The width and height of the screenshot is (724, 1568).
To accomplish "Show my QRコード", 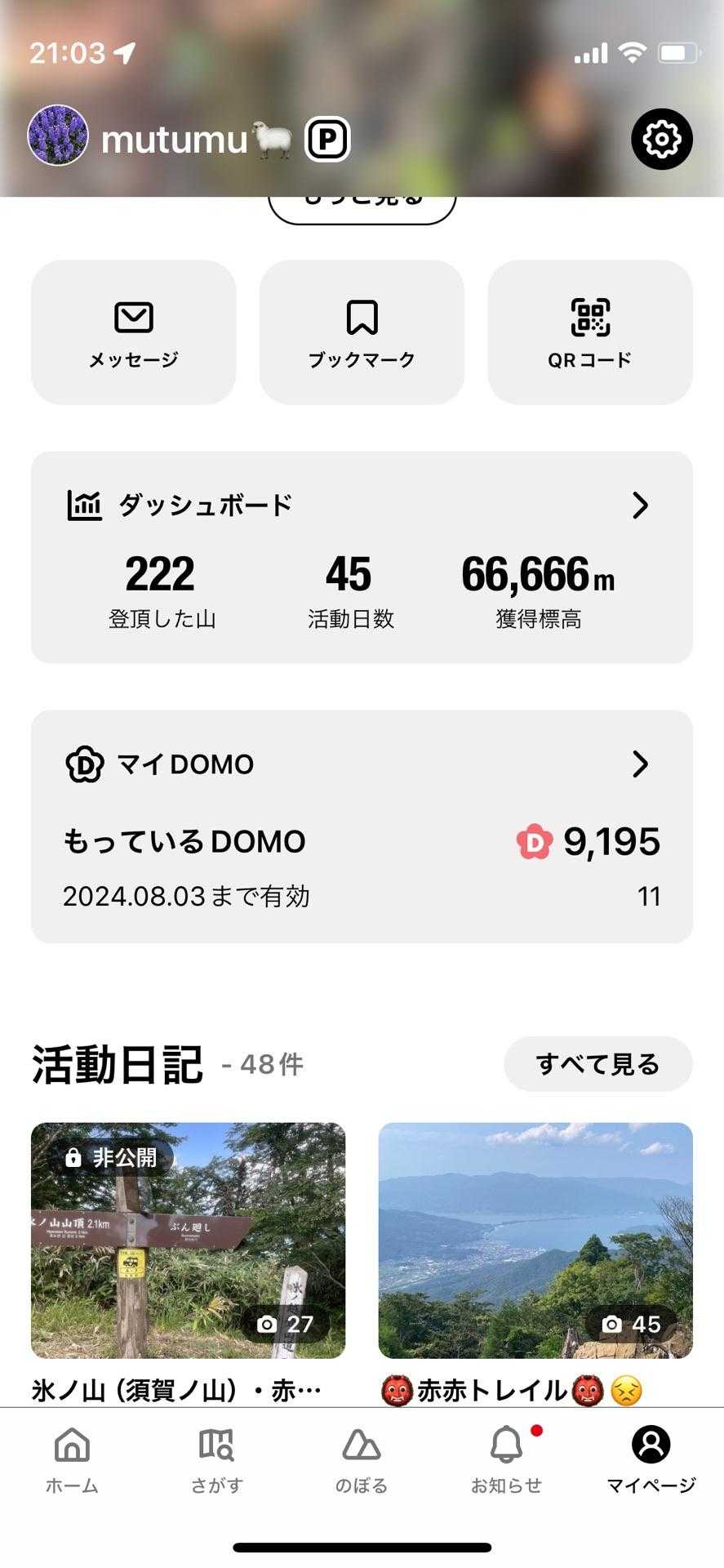I will click(589, 332).
